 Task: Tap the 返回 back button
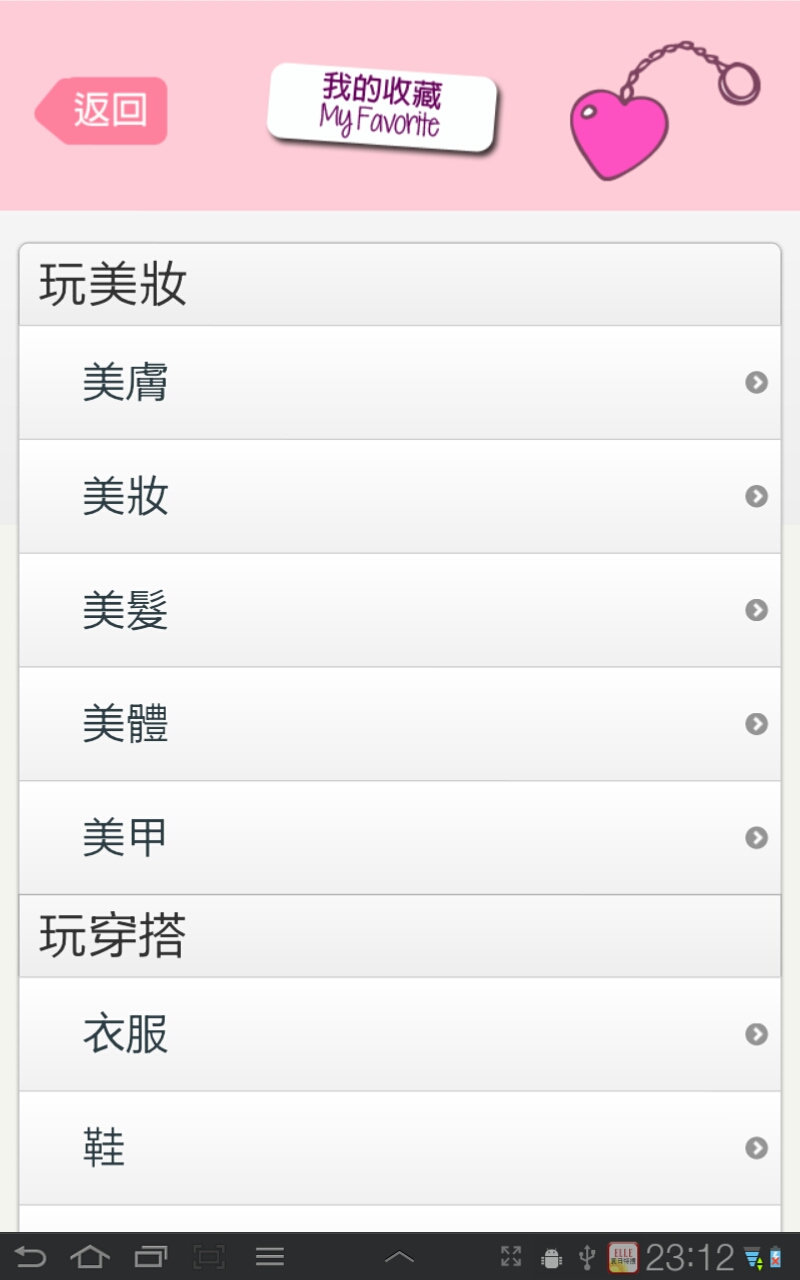point(102,110)
